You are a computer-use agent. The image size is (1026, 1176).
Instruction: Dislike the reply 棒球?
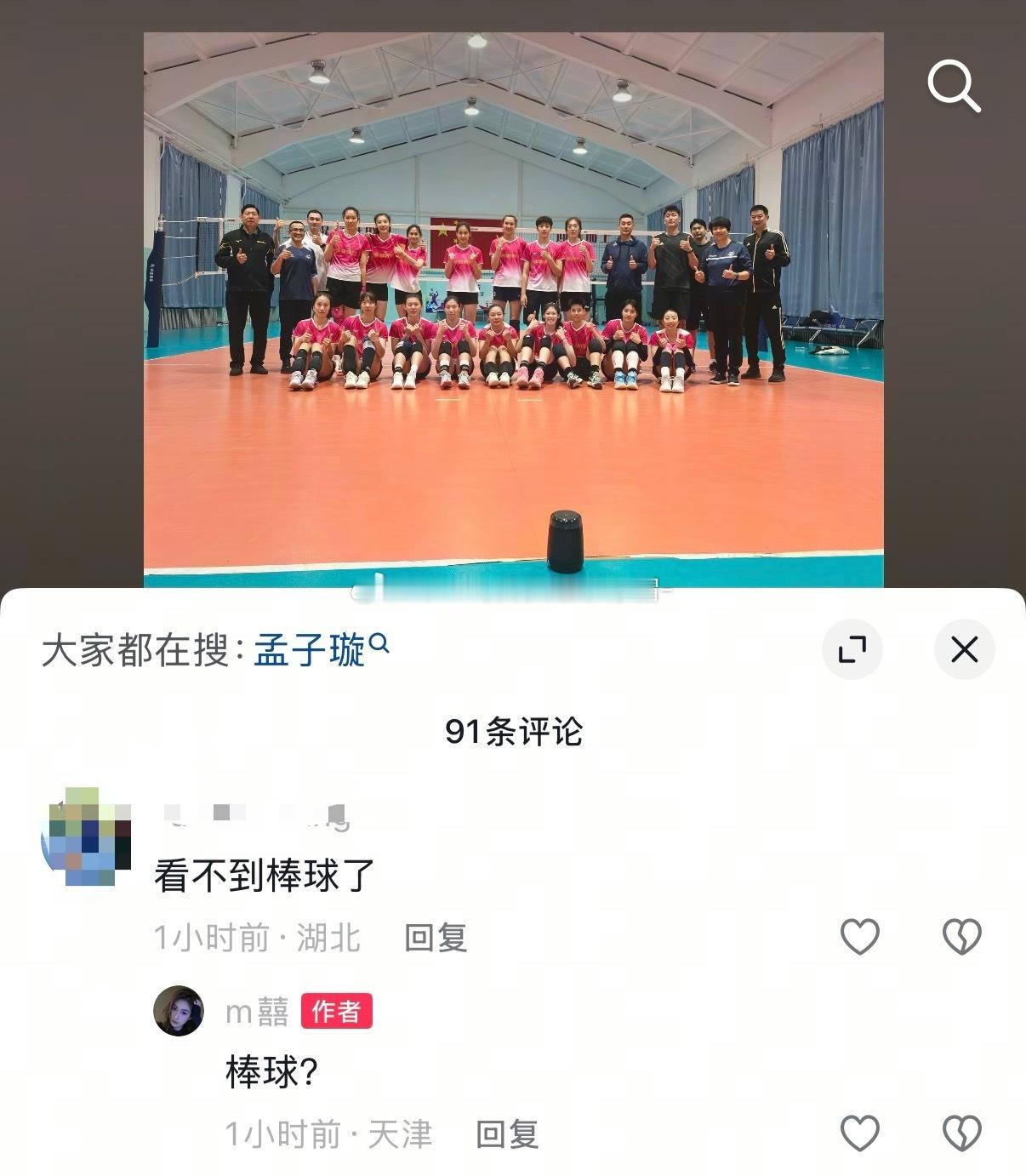tap(960, 1133)
